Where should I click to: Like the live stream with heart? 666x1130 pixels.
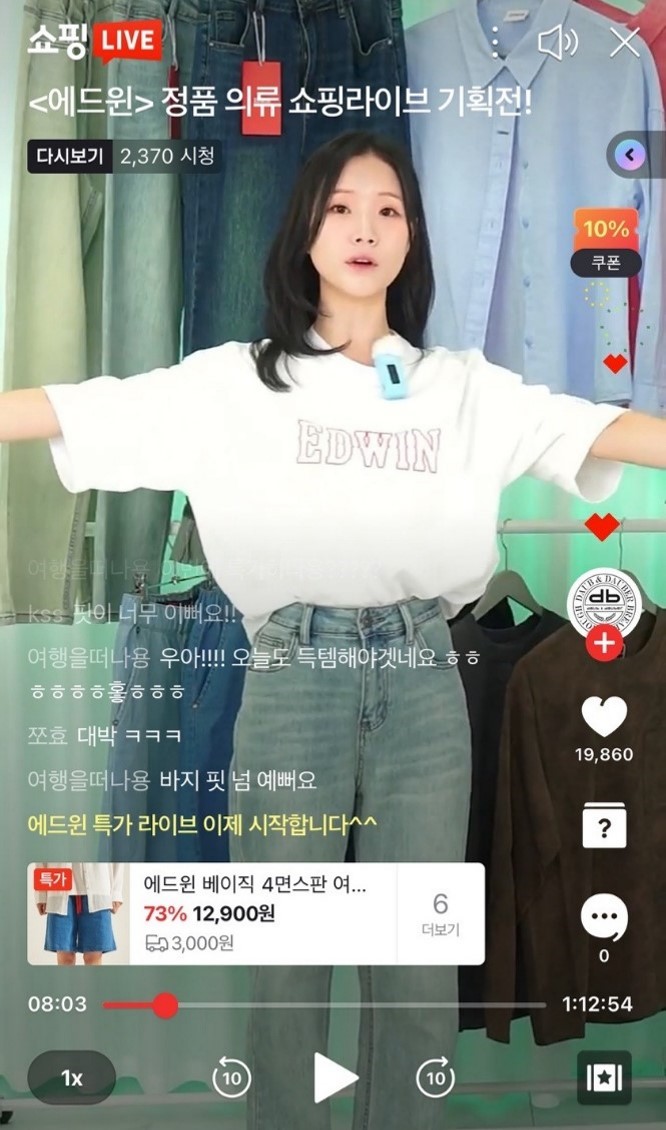click(x=604, y=717)
